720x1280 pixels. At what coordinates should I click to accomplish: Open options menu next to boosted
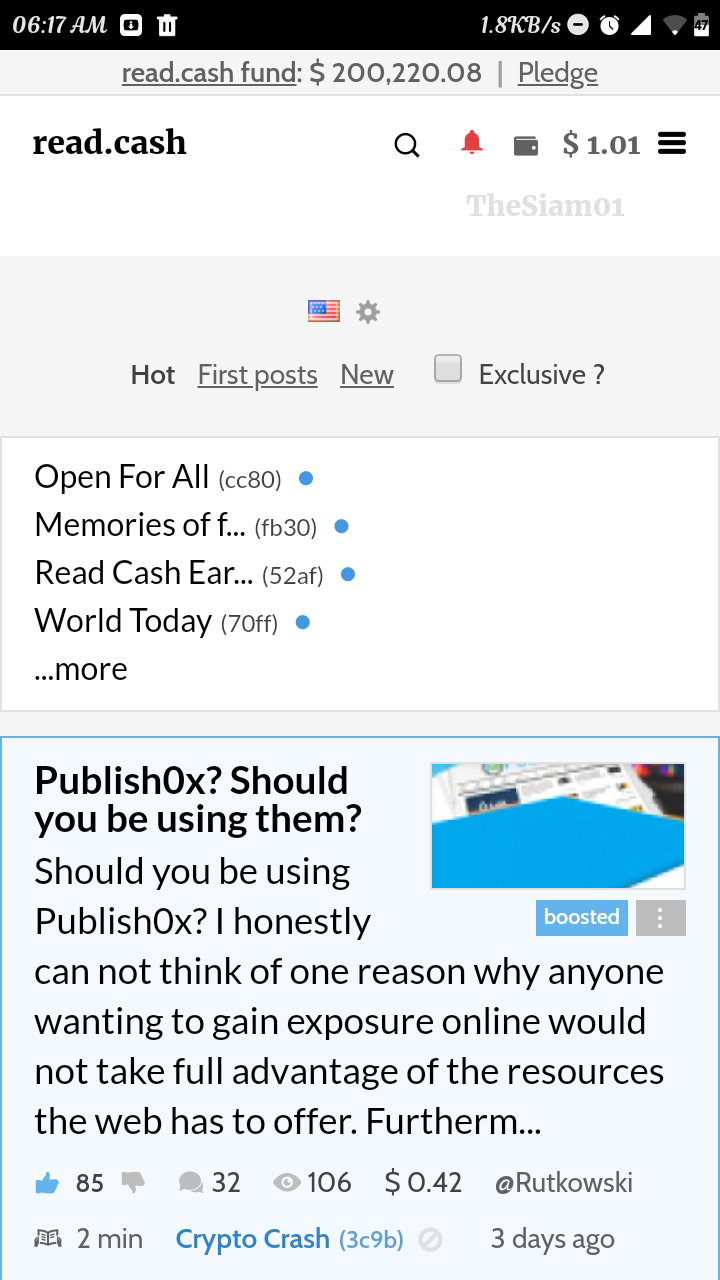(661, 918)
